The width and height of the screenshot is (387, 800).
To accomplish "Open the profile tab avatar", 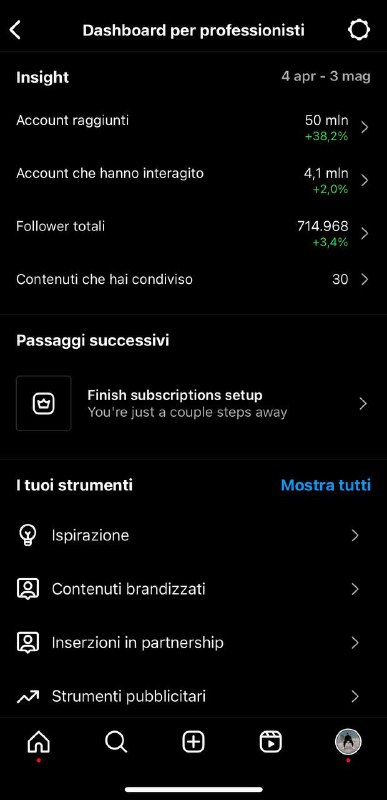I will 348,742.
